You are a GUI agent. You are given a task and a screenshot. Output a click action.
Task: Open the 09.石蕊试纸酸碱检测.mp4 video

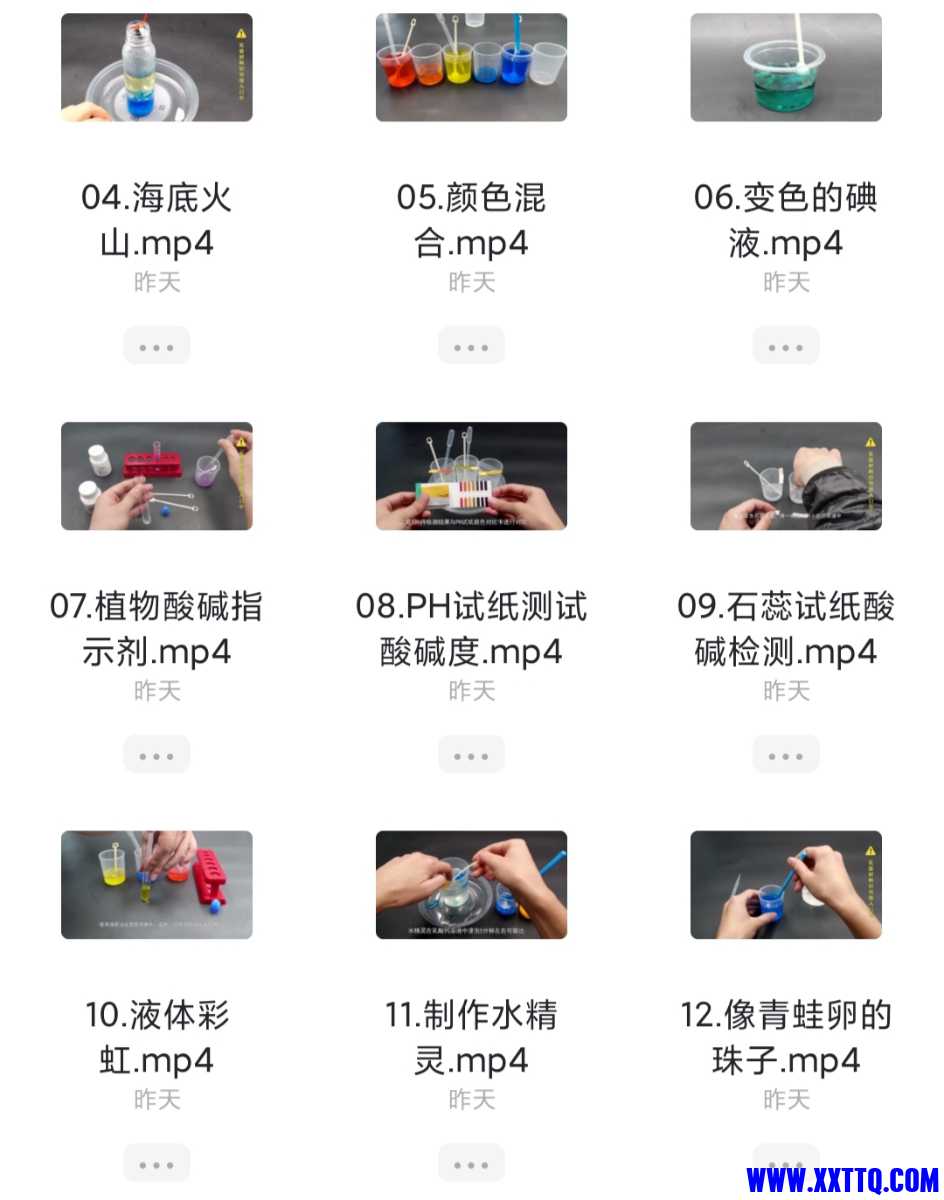786,476
